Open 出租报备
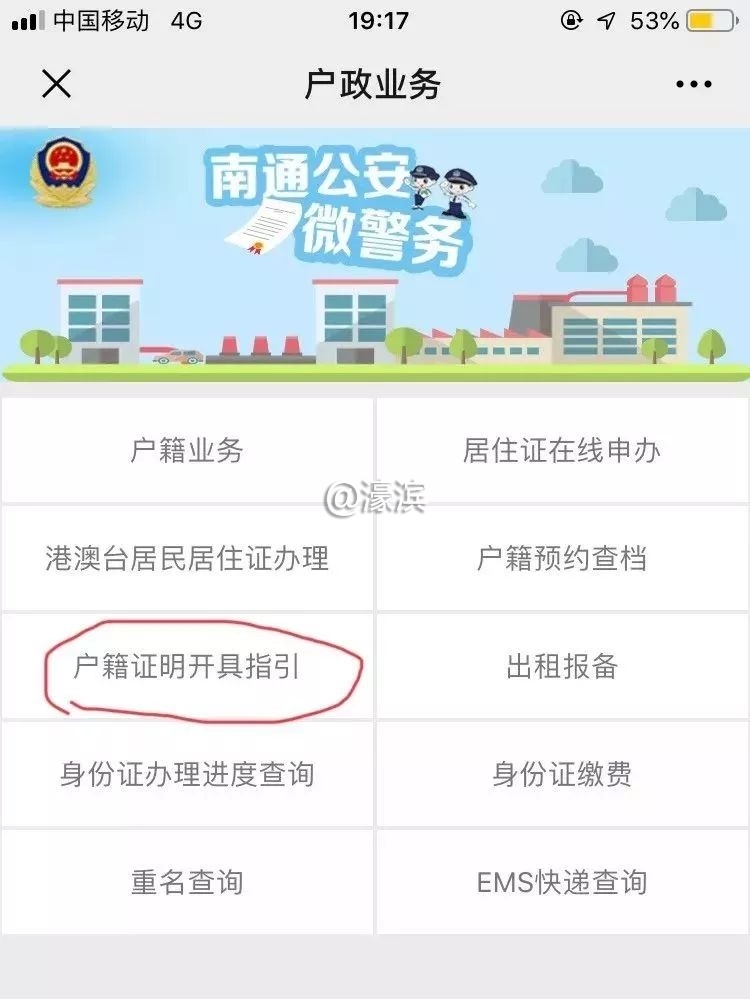 click(562, 666)
